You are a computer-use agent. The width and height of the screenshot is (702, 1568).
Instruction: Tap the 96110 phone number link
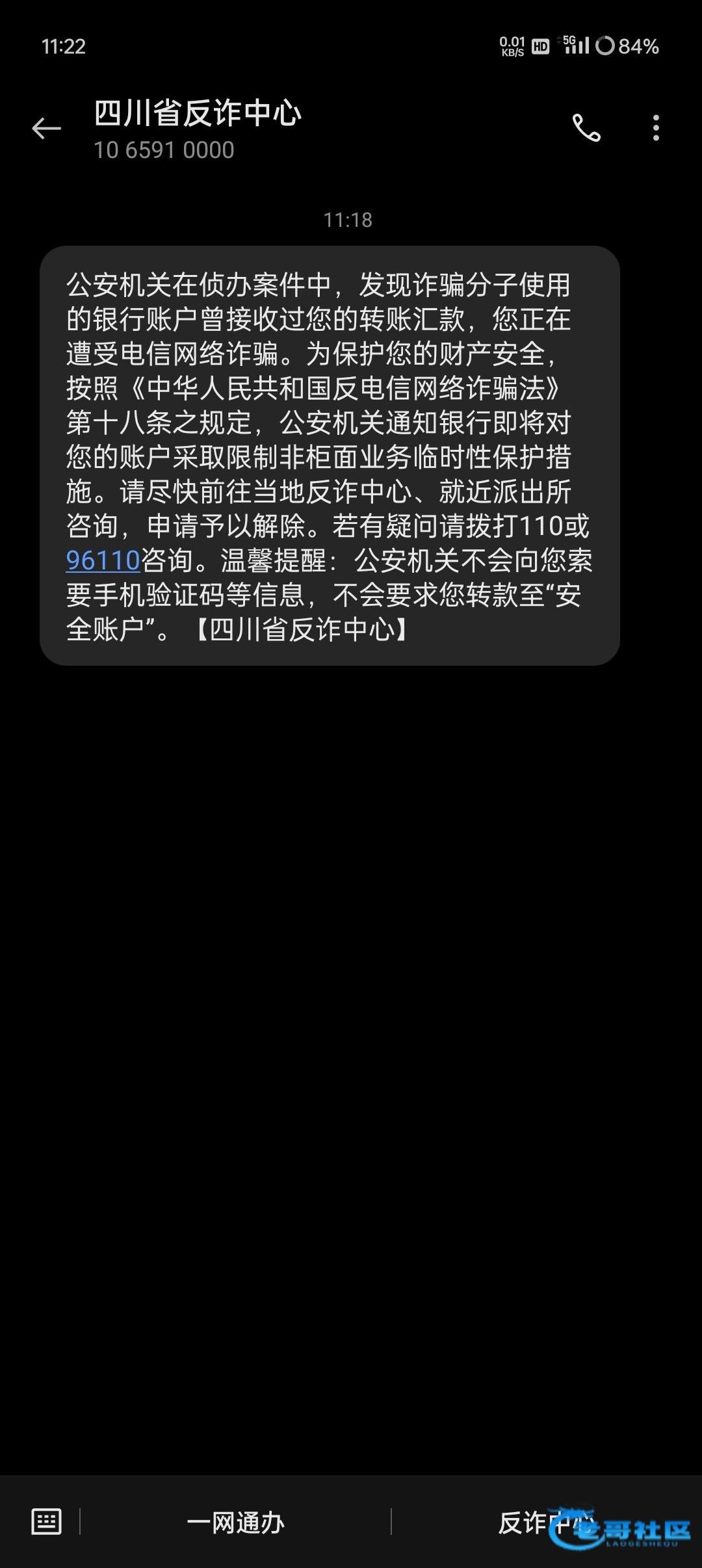click(103, 560)
